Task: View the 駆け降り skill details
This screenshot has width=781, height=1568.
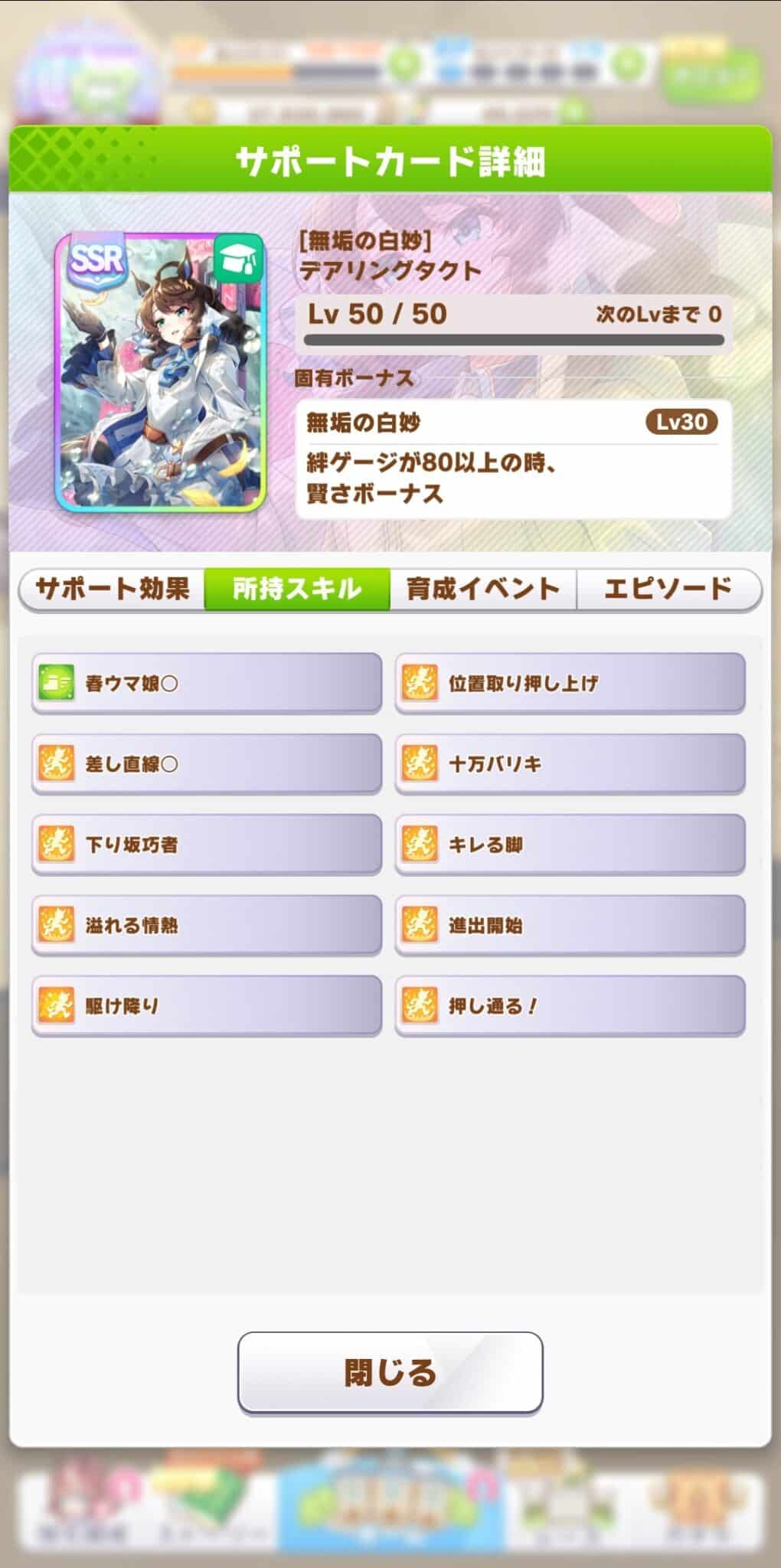Action: click(x=207, y=1004)
